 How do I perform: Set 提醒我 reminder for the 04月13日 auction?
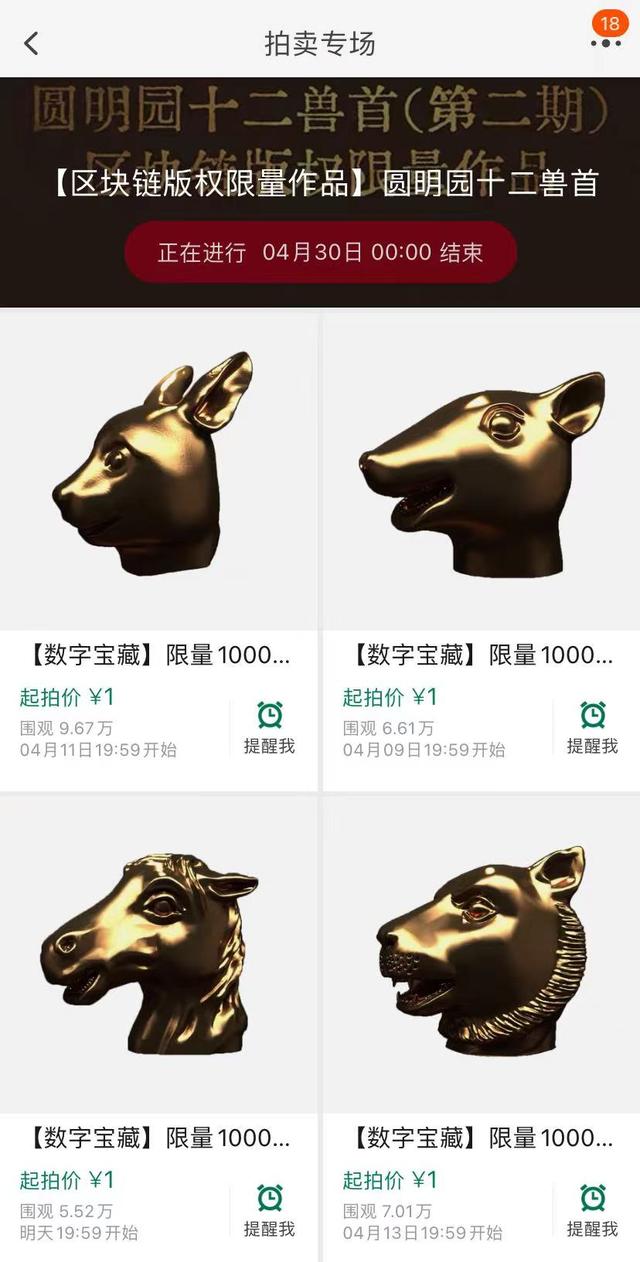(x=592, y=1210)
